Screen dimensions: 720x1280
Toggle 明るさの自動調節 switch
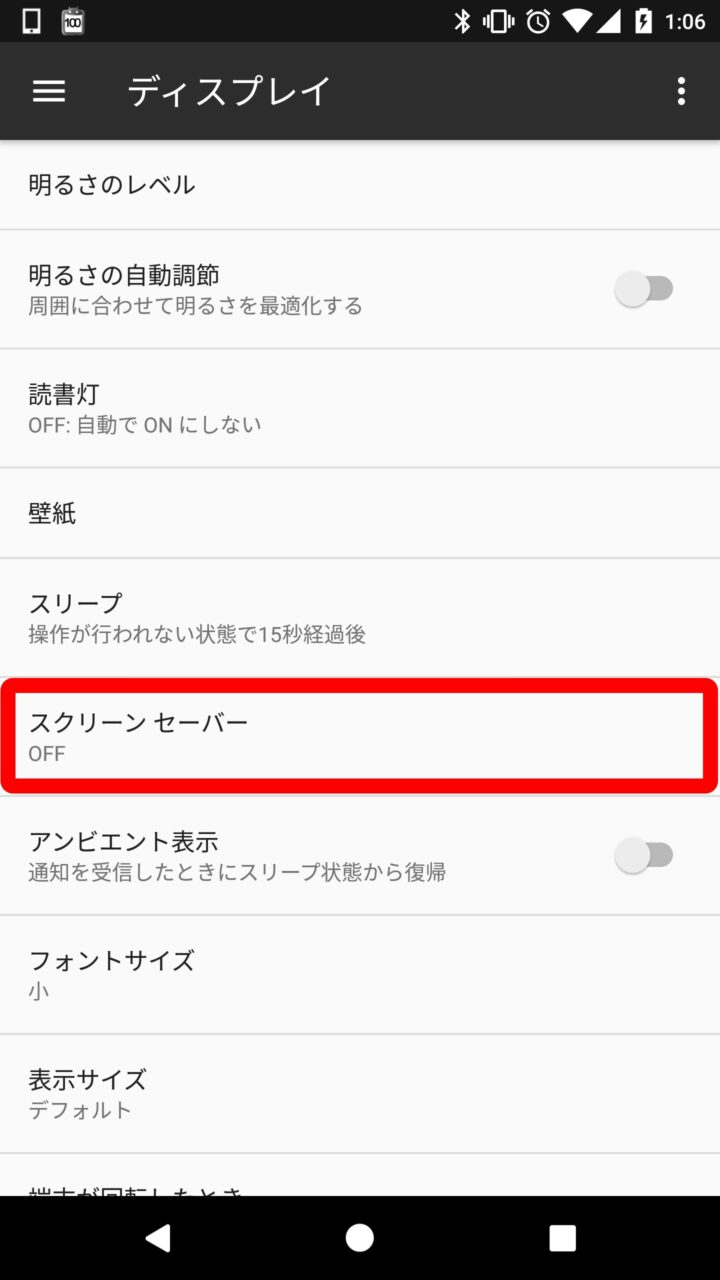point(645,289)
